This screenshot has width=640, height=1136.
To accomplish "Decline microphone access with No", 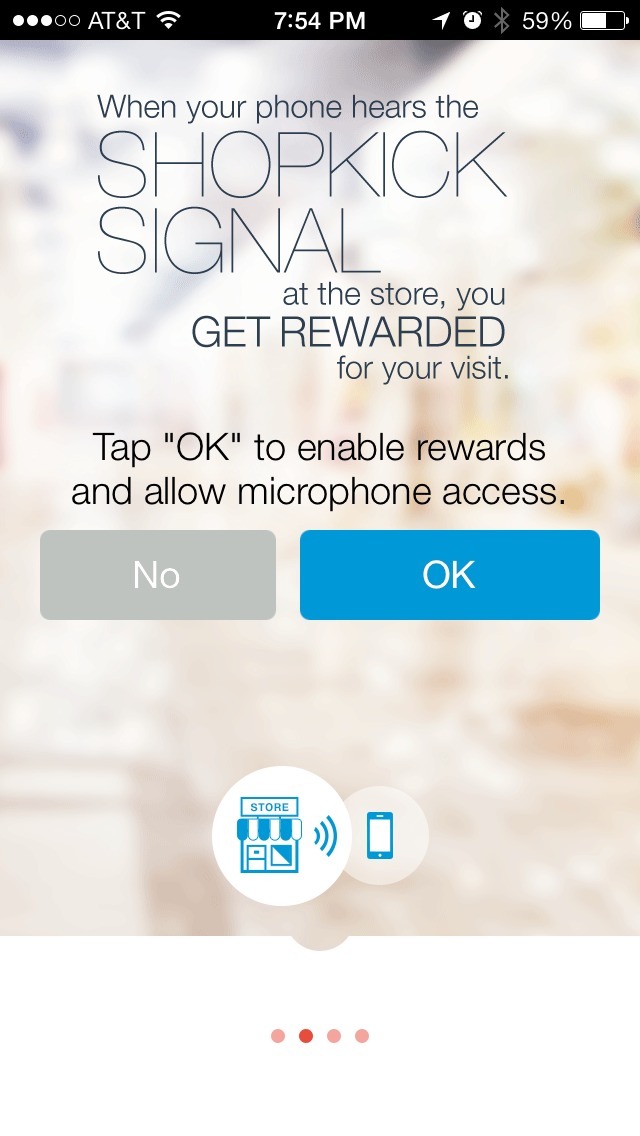I will (157, 575).
